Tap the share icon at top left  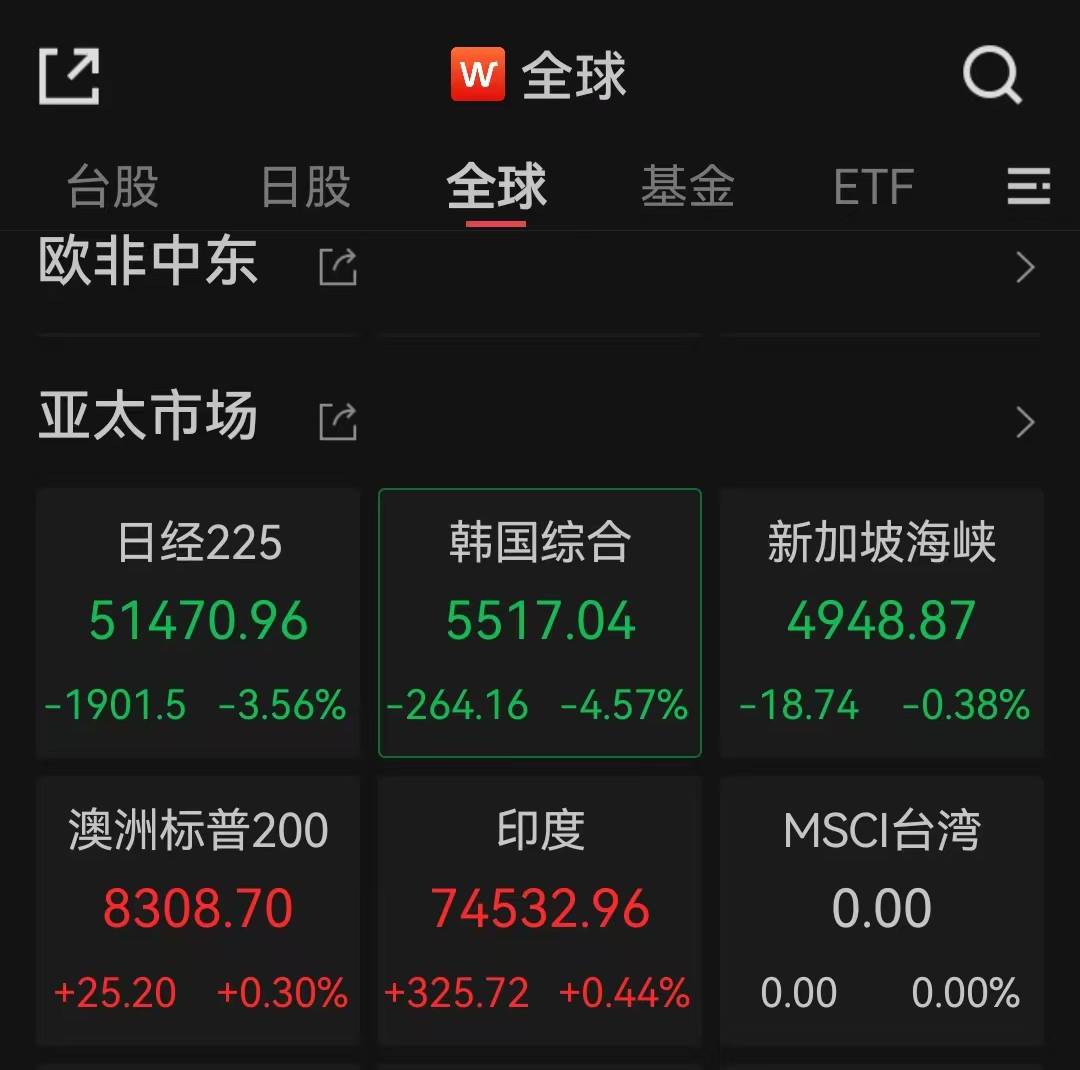point(69,76)
